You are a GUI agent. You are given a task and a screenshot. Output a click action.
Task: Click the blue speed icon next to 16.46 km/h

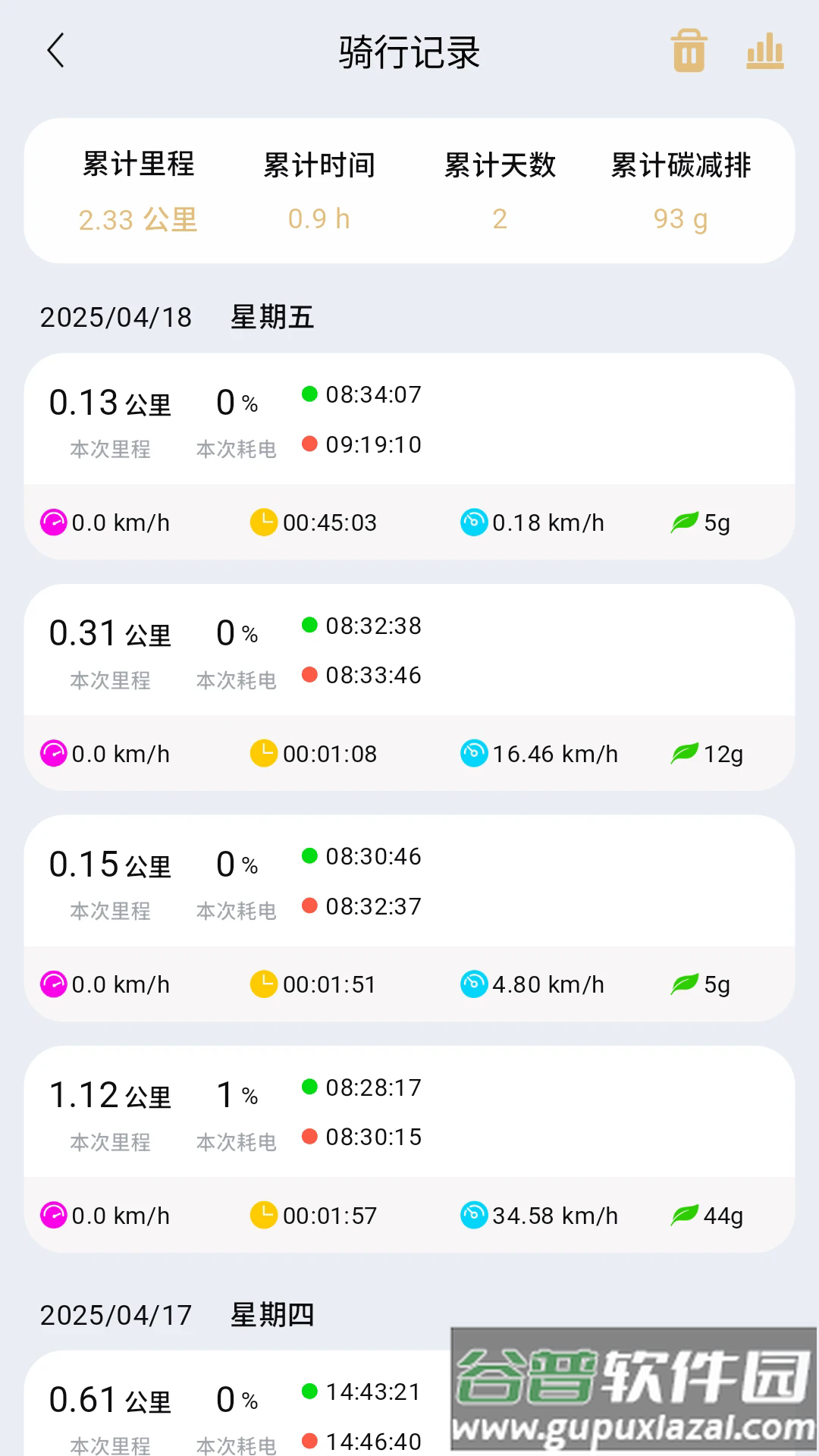pyautogui.click(x=474, y=753)
